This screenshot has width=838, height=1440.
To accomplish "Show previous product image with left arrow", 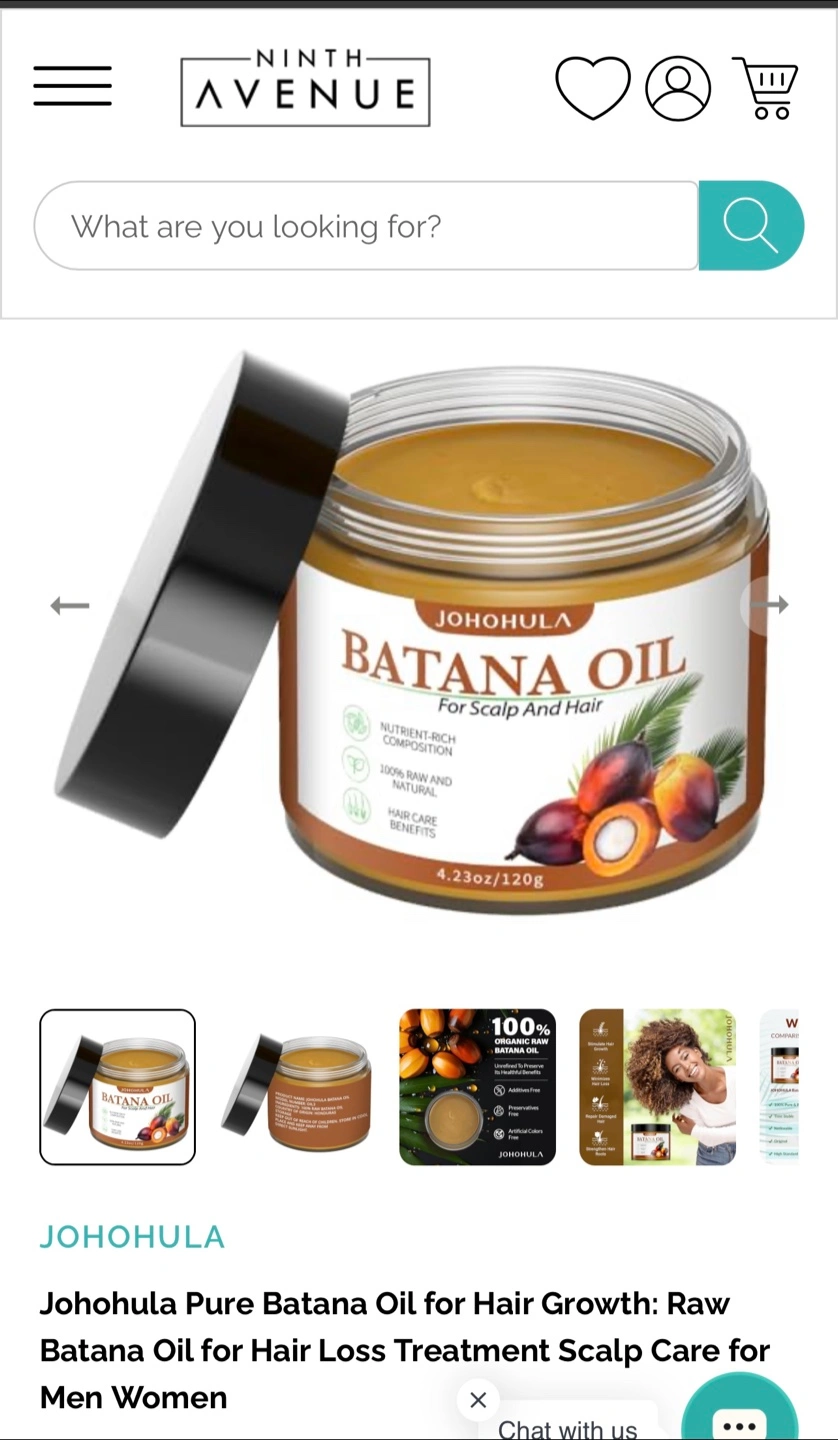I will pos(70,605).
